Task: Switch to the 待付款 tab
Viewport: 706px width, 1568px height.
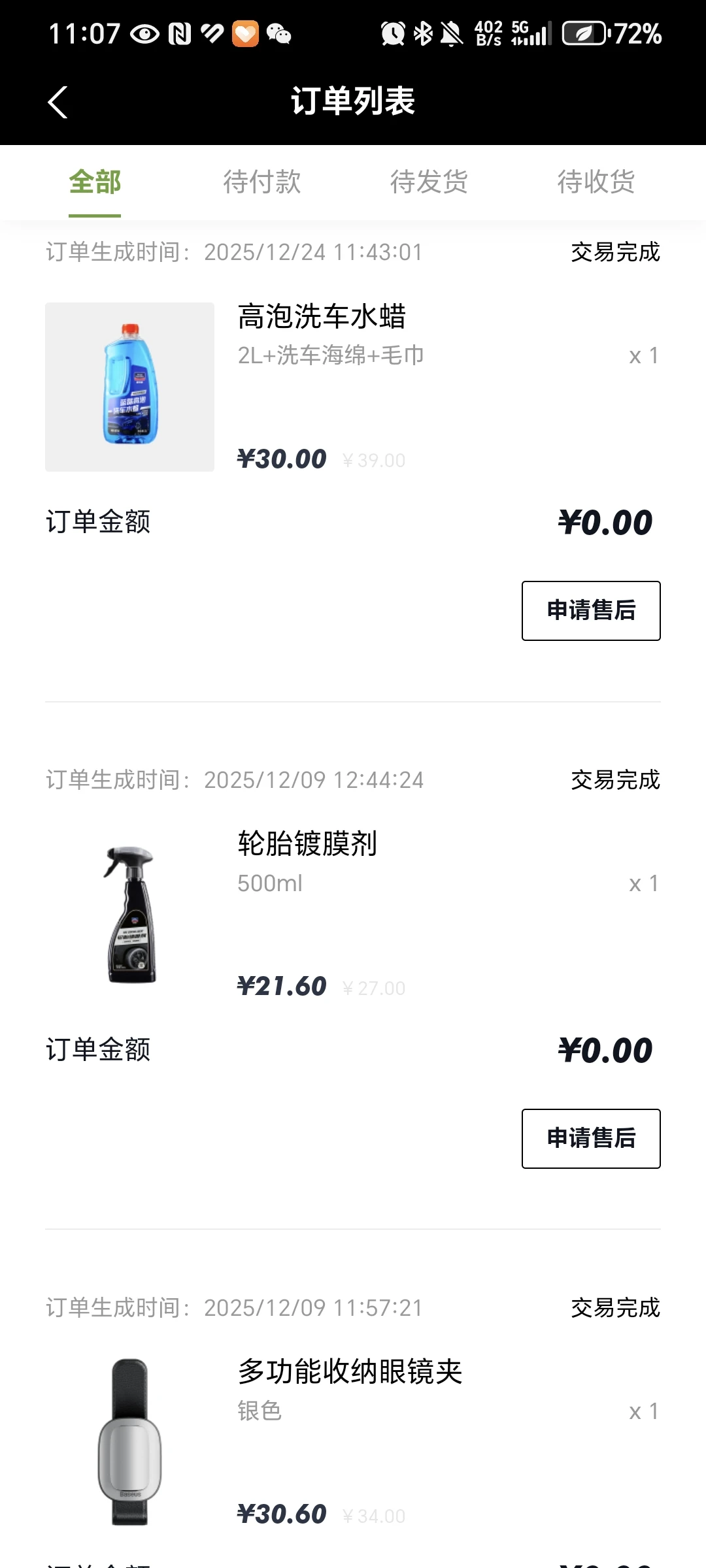Action: (261, 182)
